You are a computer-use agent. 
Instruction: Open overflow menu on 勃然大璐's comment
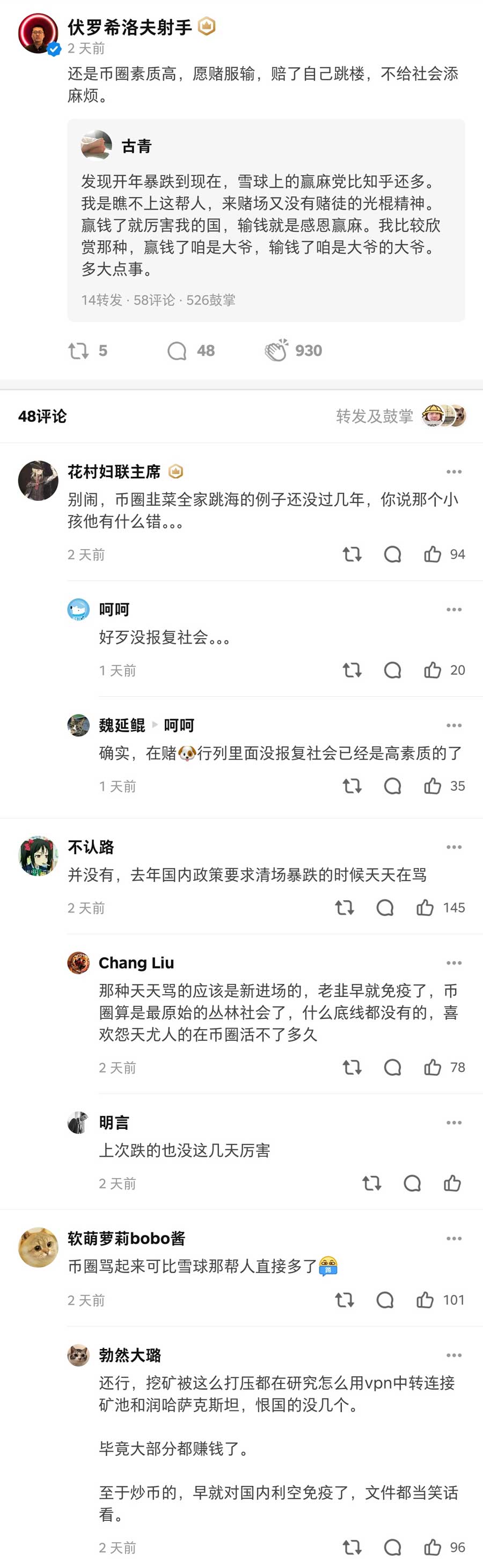click(x=454, y=1355)
